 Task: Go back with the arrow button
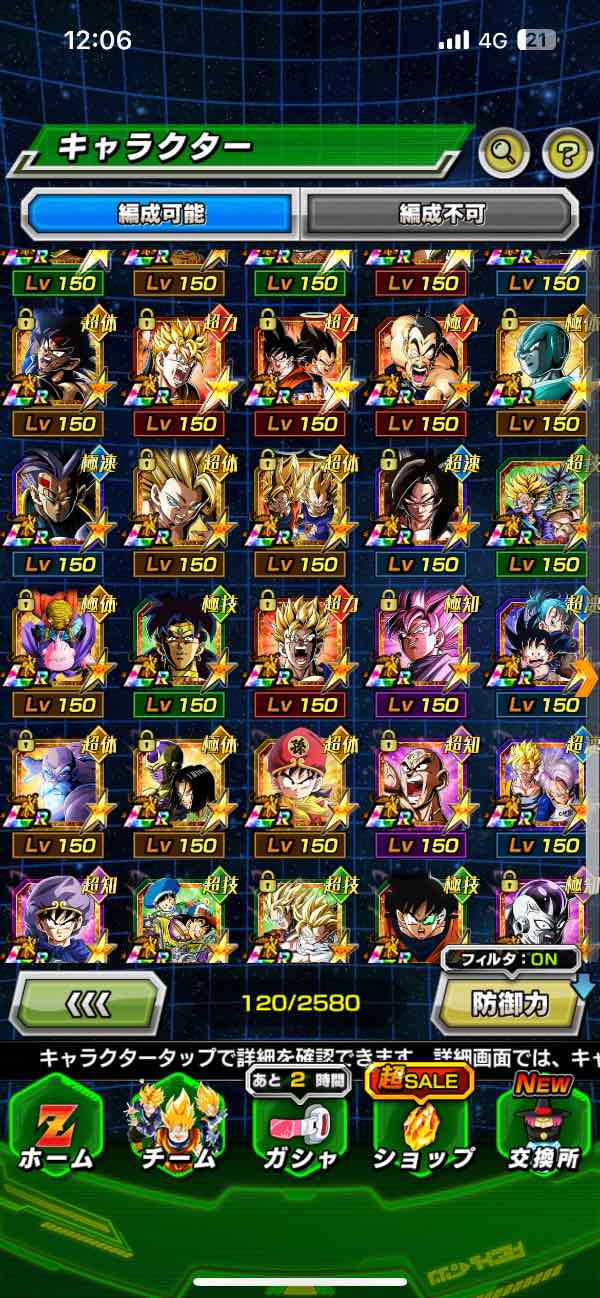(x=87, y=1003)
